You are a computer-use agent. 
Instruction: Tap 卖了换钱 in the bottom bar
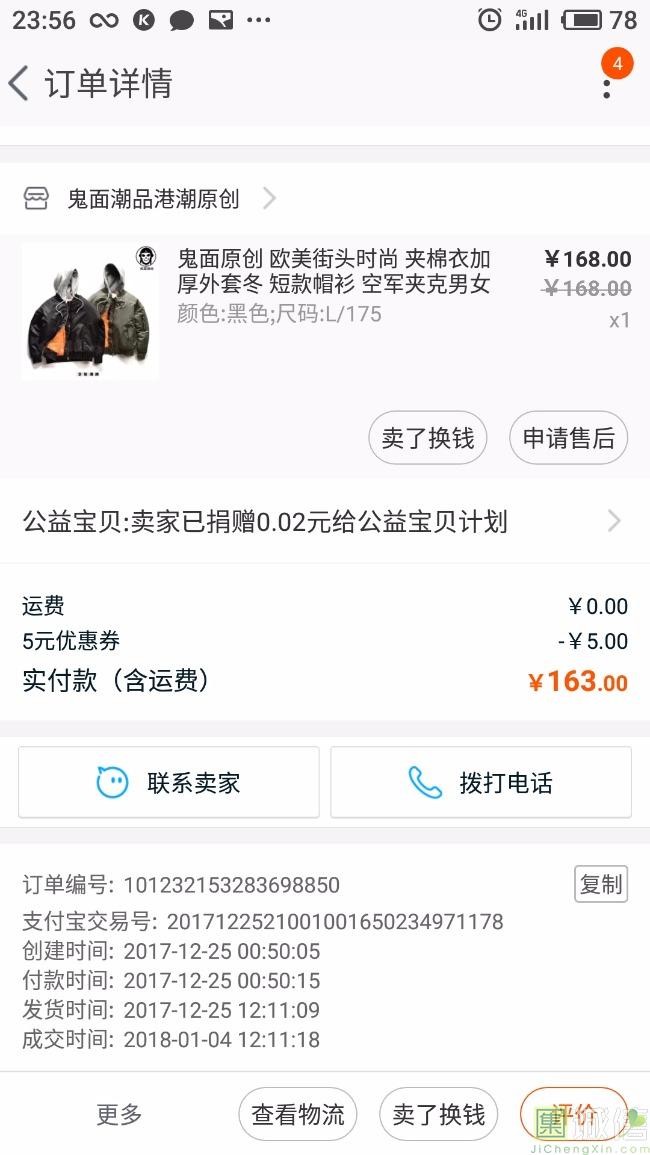coord(438,1114)
